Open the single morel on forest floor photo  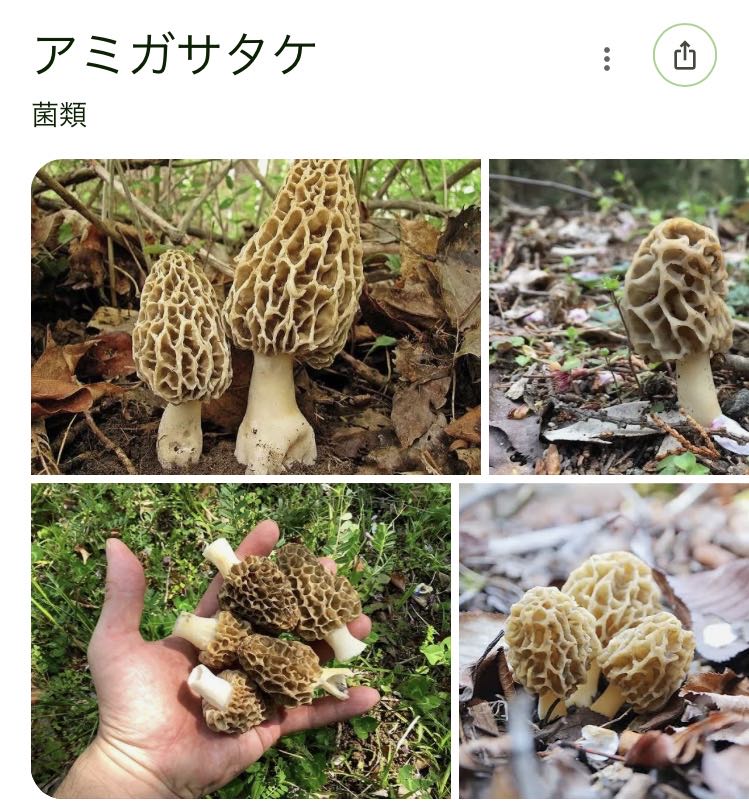618,316
